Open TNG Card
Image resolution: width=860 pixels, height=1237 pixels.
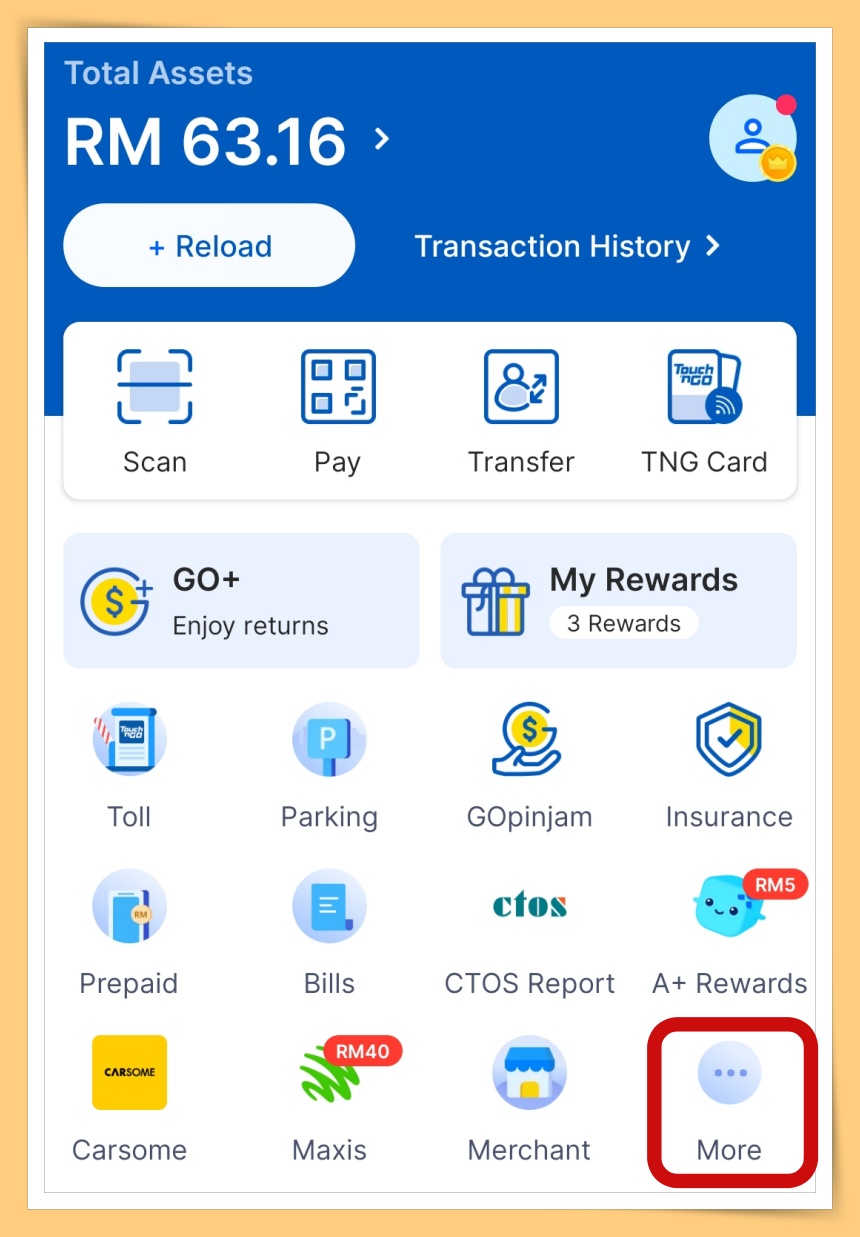[704, 411]
